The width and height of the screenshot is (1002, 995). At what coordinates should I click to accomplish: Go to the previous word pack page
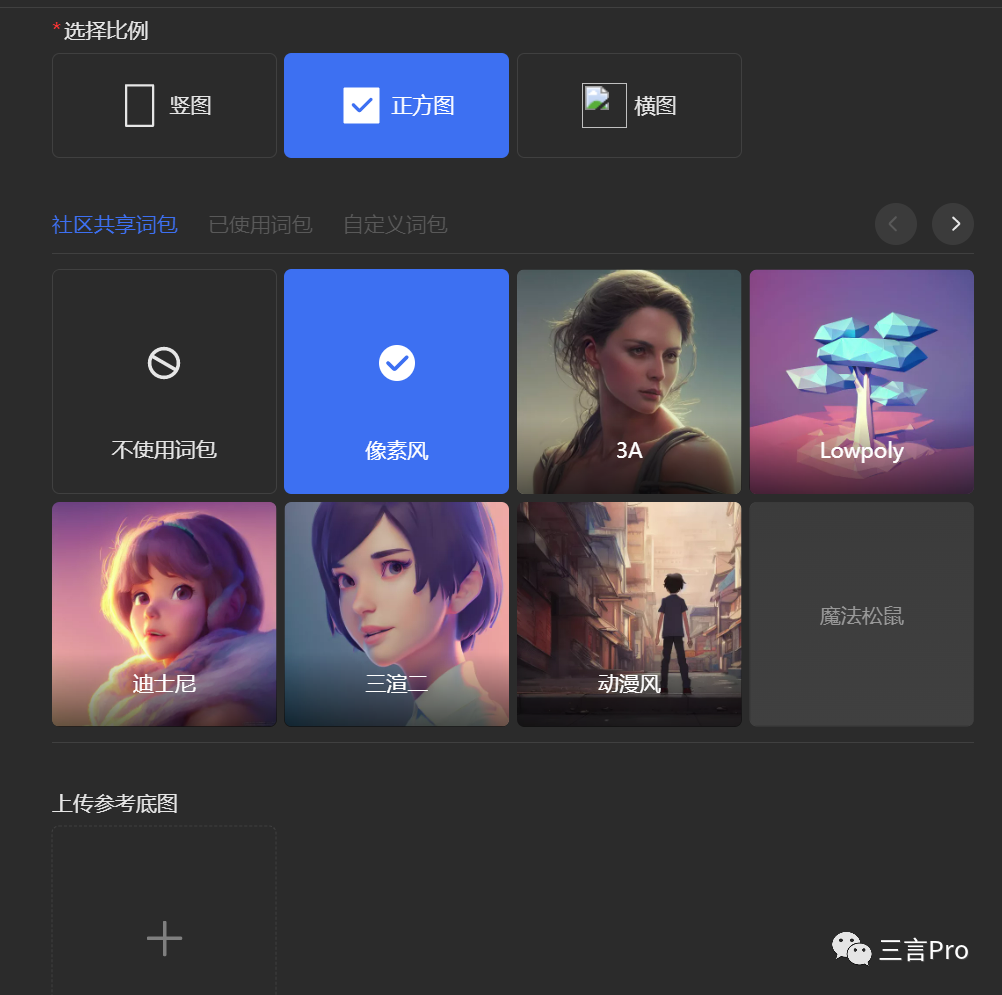click(x=895, y=224)
